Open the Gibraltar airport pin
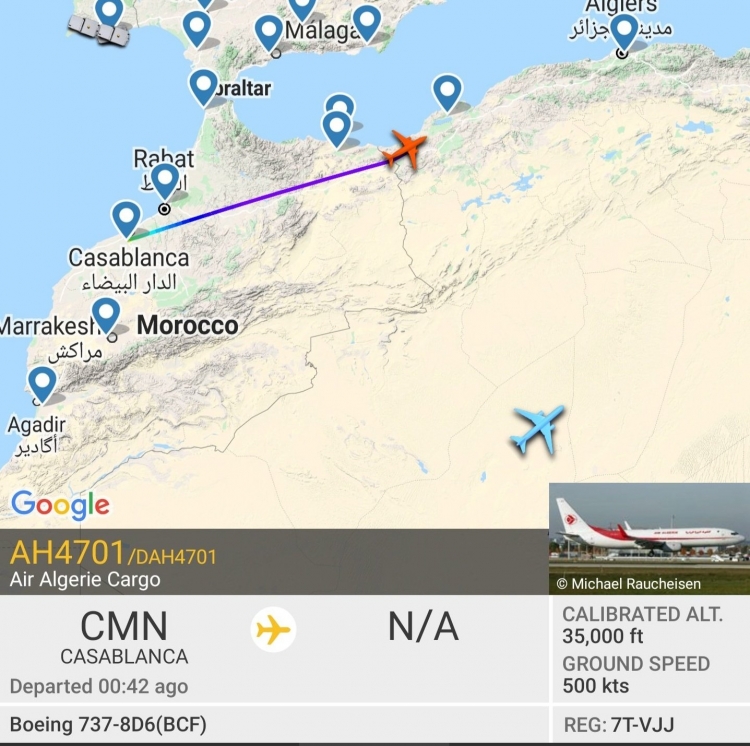This screenshot has height=746, width=750. tap(203, 86)
